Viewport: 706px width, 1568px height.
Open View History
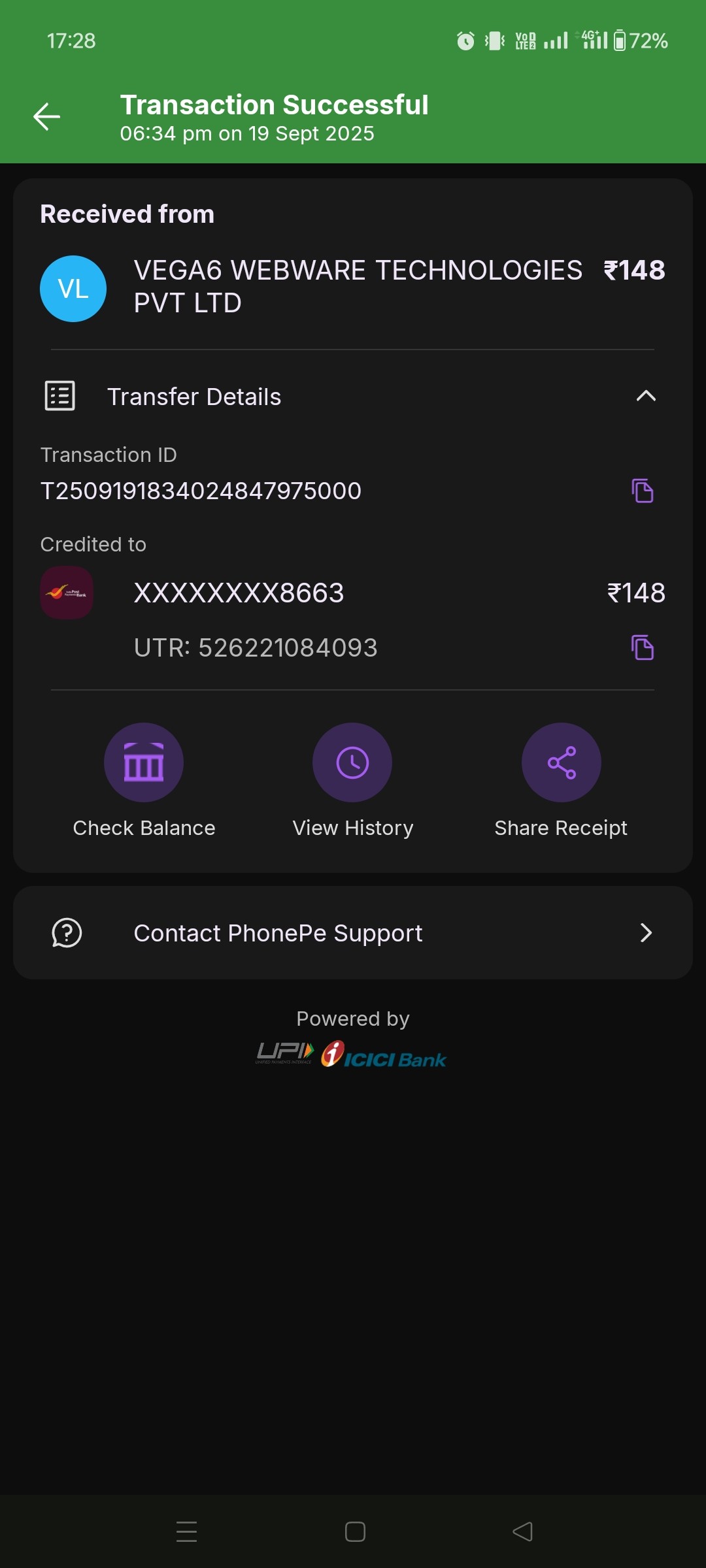point(352,762)
